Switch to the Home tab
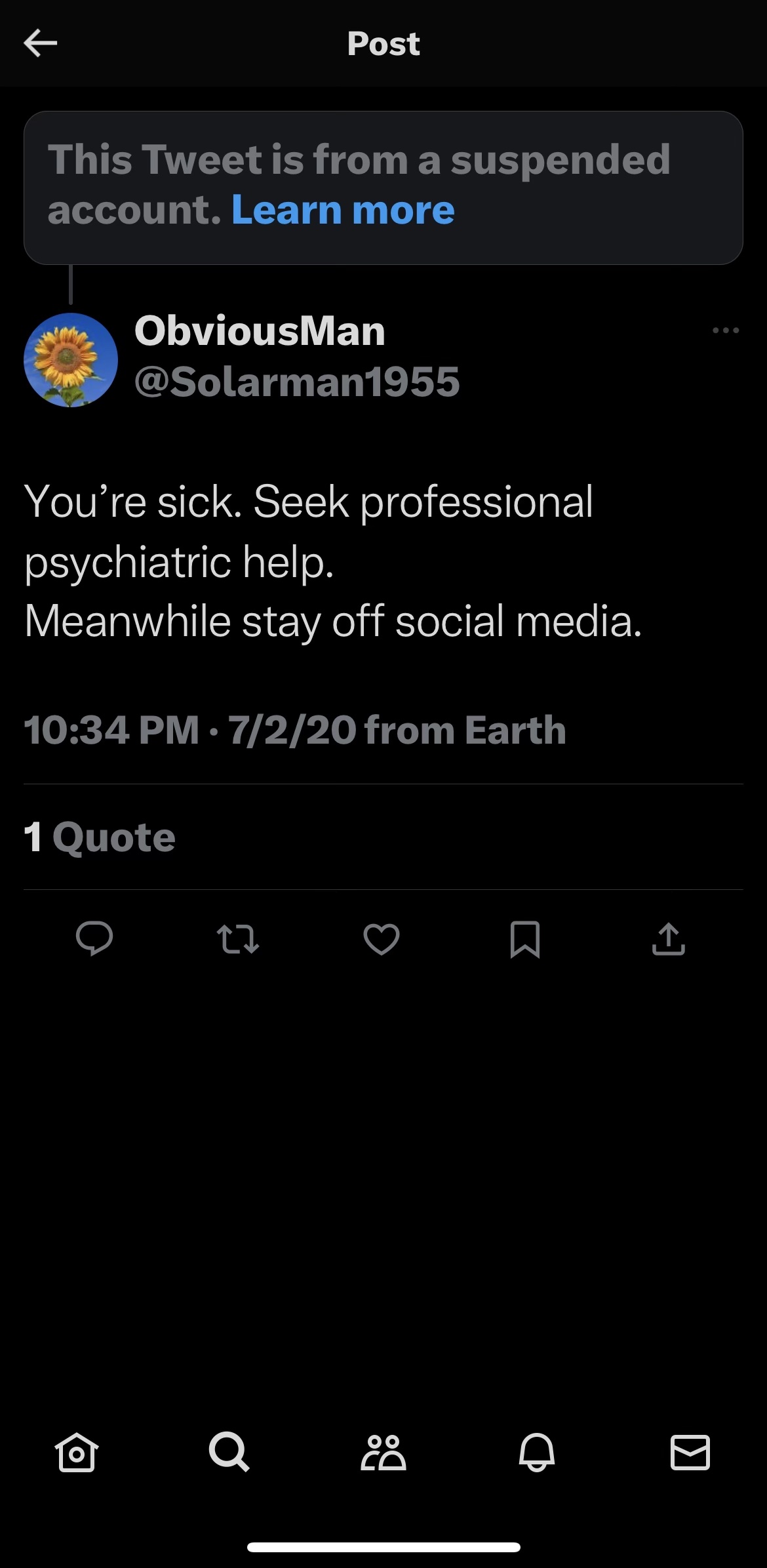Screen dimensions: 767x1568 click(x=77, y=1453)
